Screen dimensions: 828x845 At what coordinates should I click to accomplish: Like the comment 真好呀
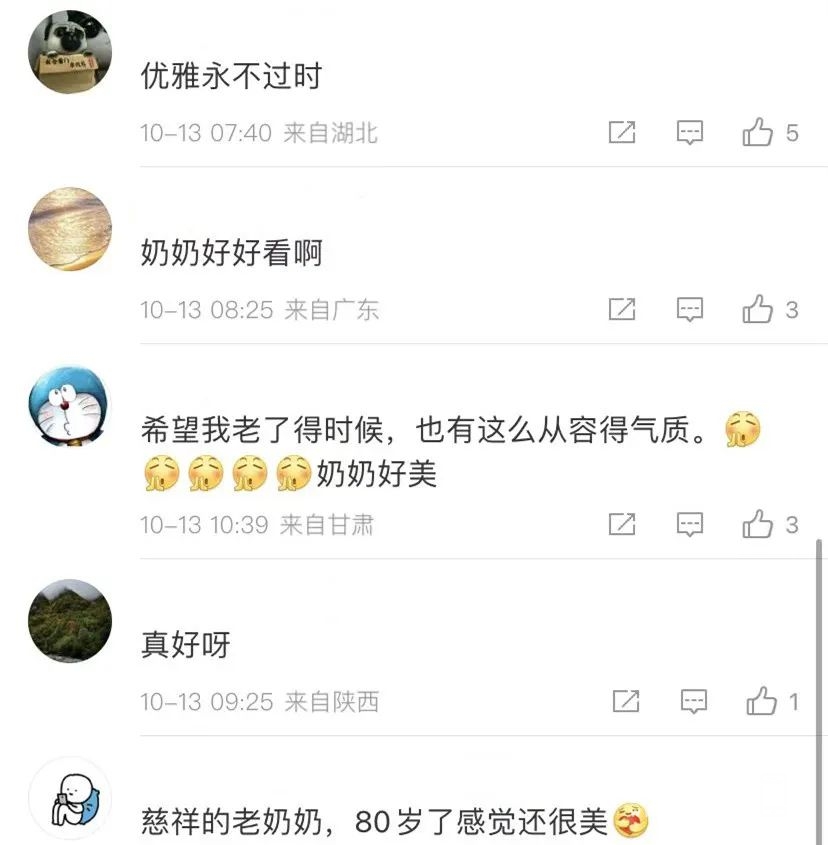[x=761, y=702]
